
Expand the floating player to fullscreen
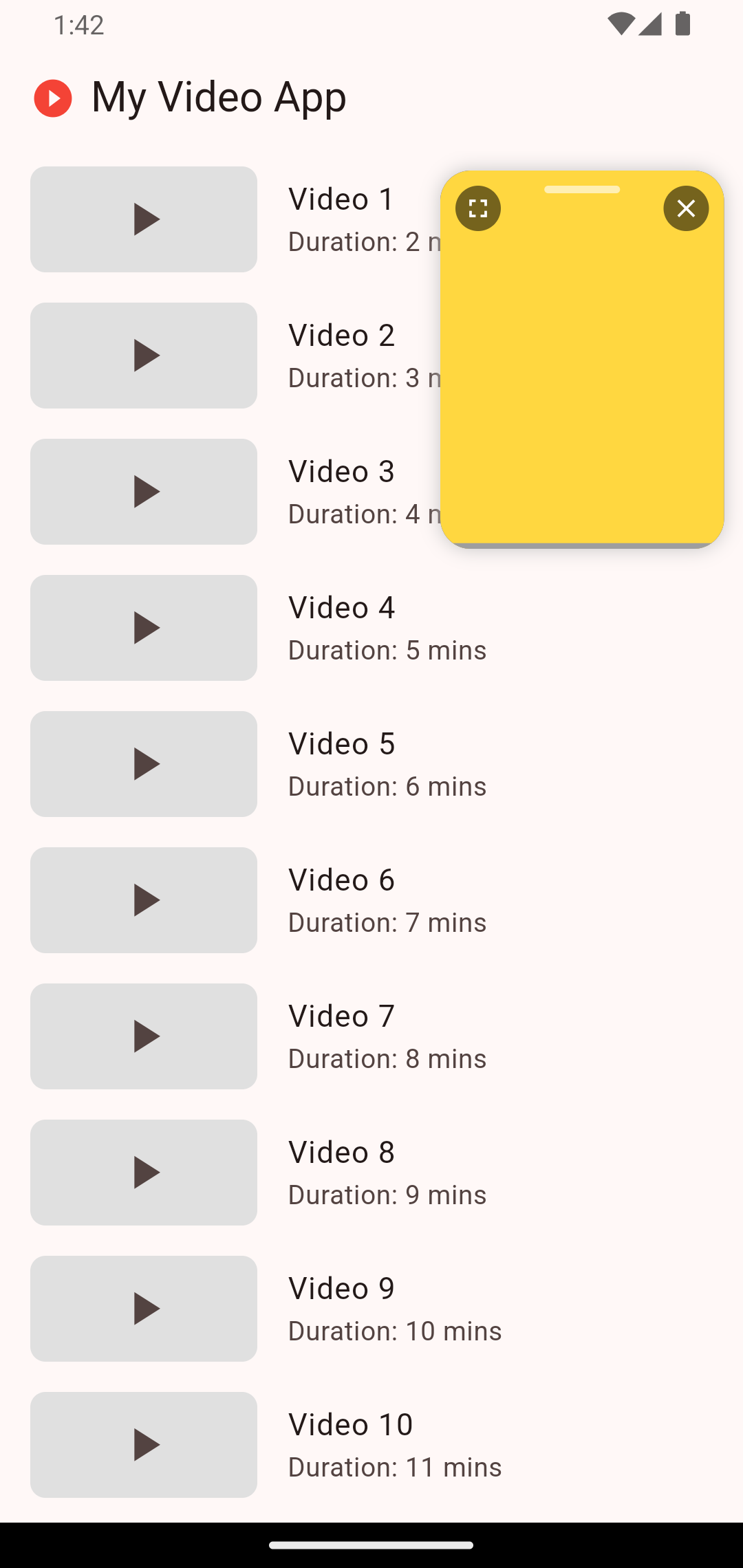pos(478,208)
